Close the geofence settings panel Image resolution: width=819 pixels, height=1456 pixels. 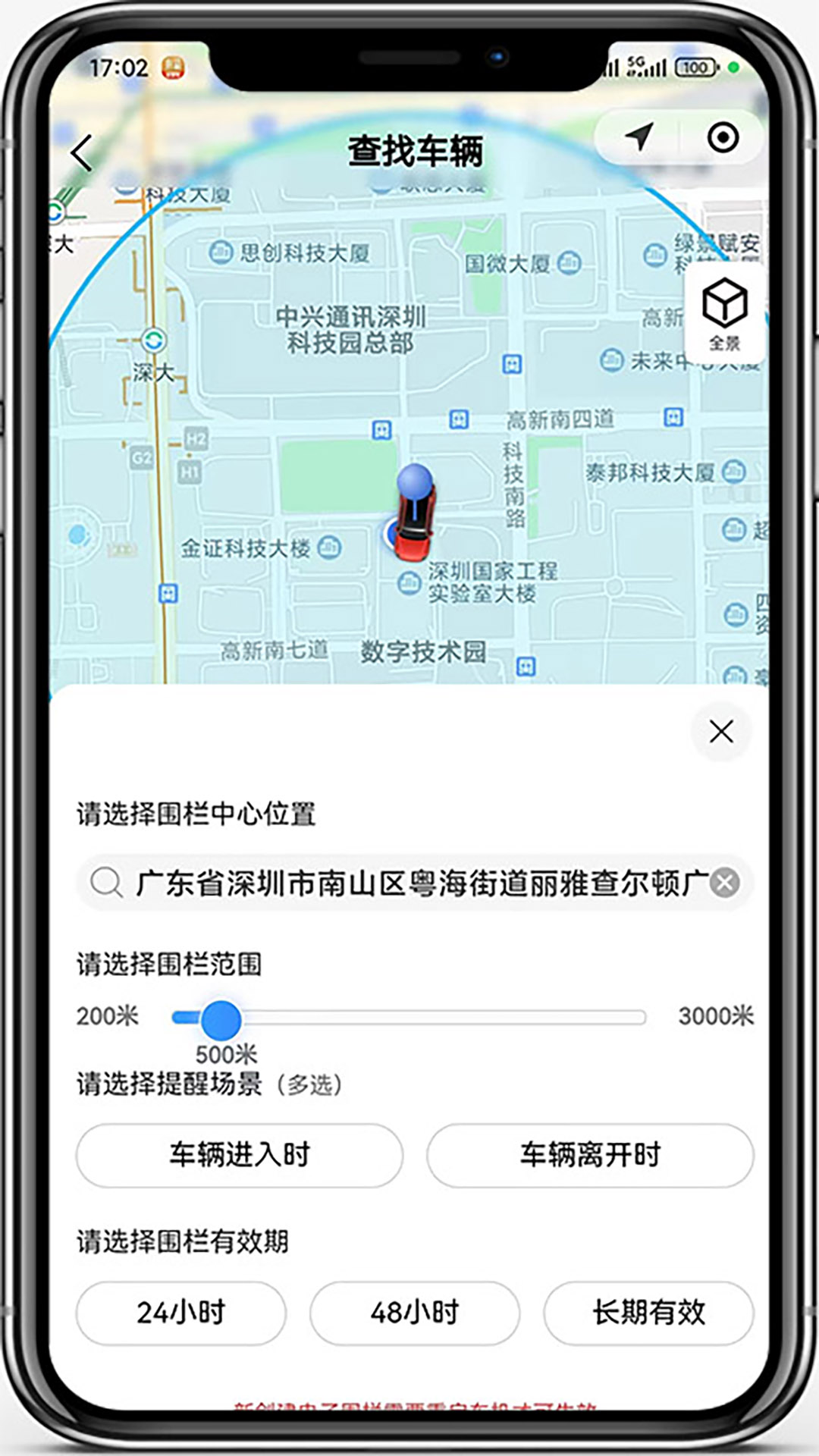[721, 732]
